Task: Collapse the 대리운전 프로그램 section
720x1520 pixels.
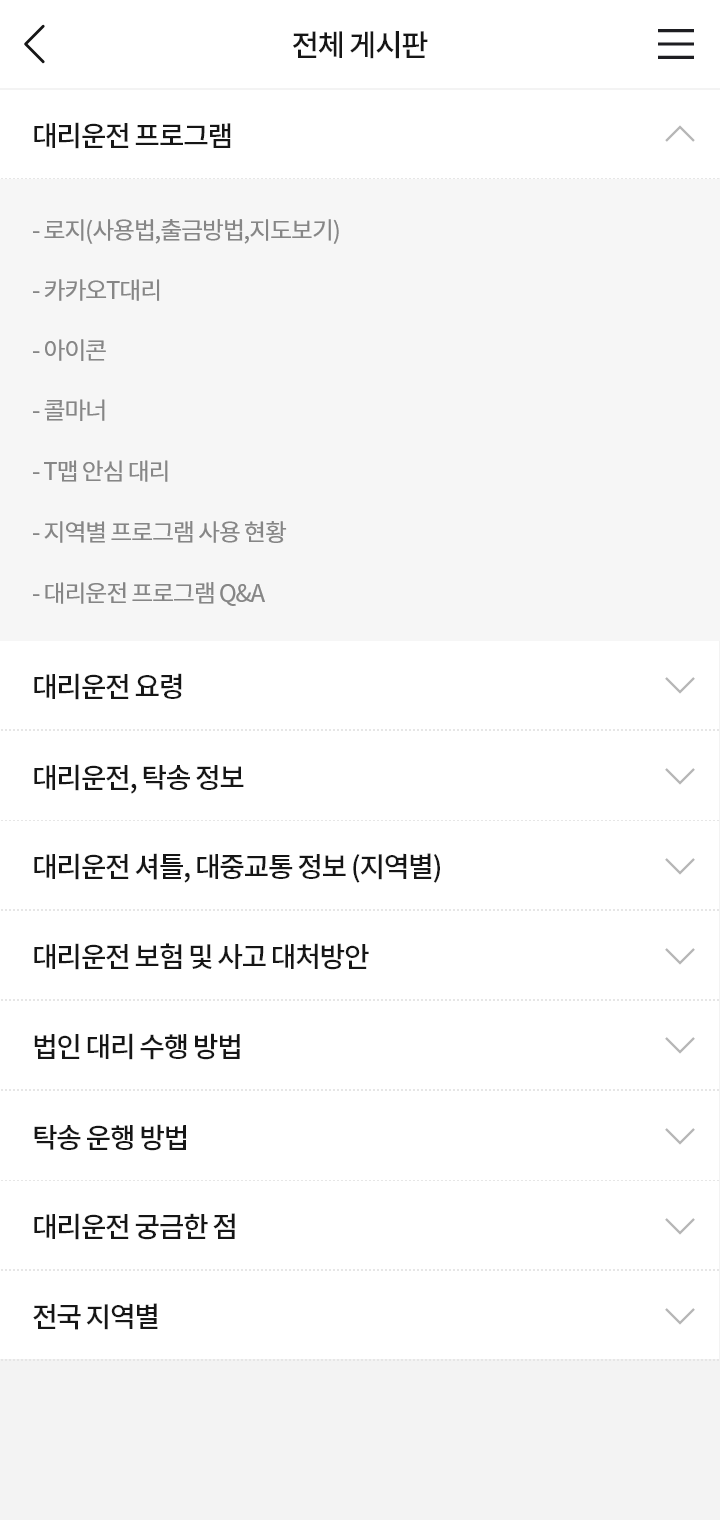Action: click(x=360, y=134)
